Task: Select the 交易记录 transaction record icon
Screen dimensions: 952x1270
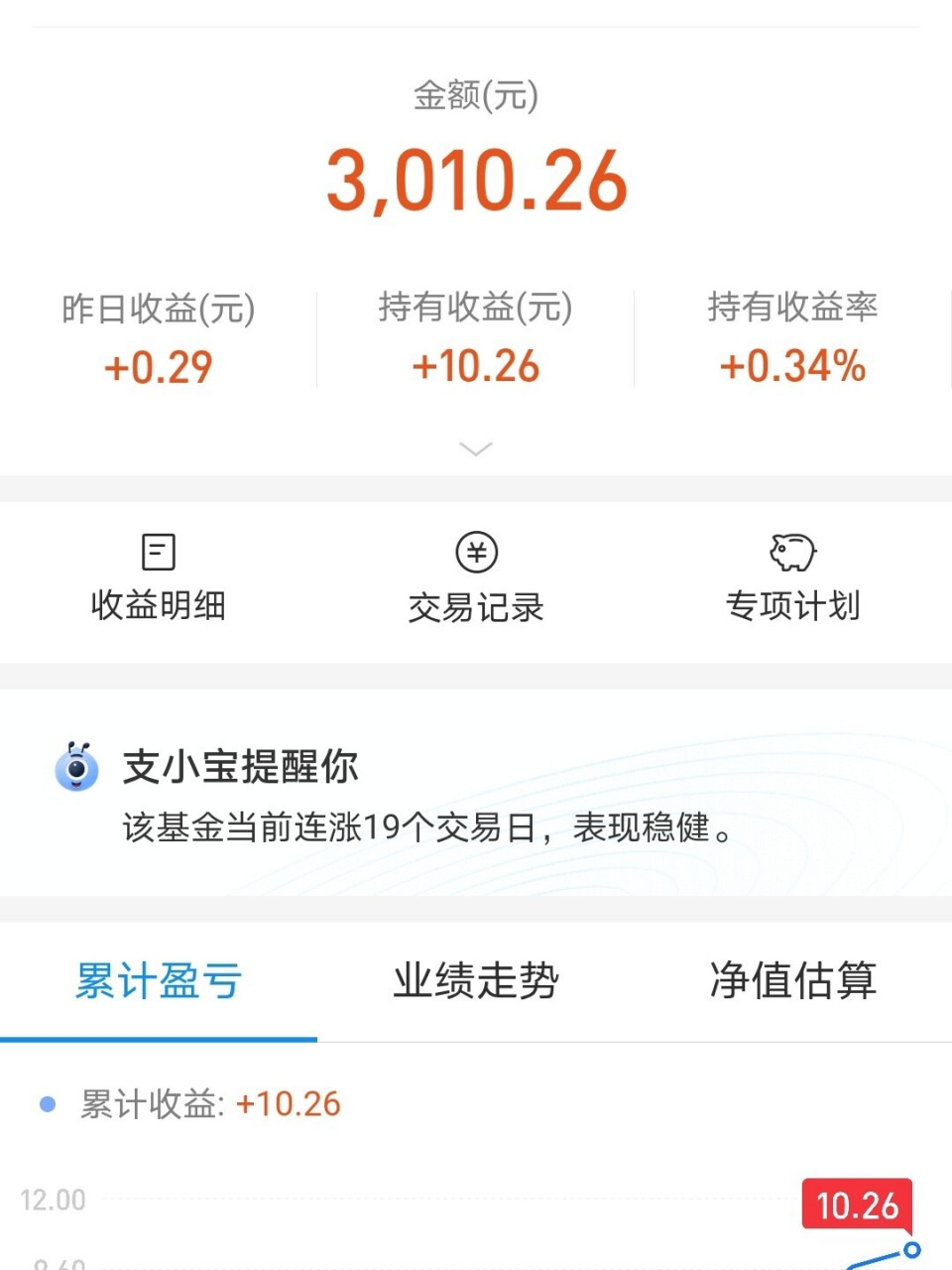Action: [476, 578]
